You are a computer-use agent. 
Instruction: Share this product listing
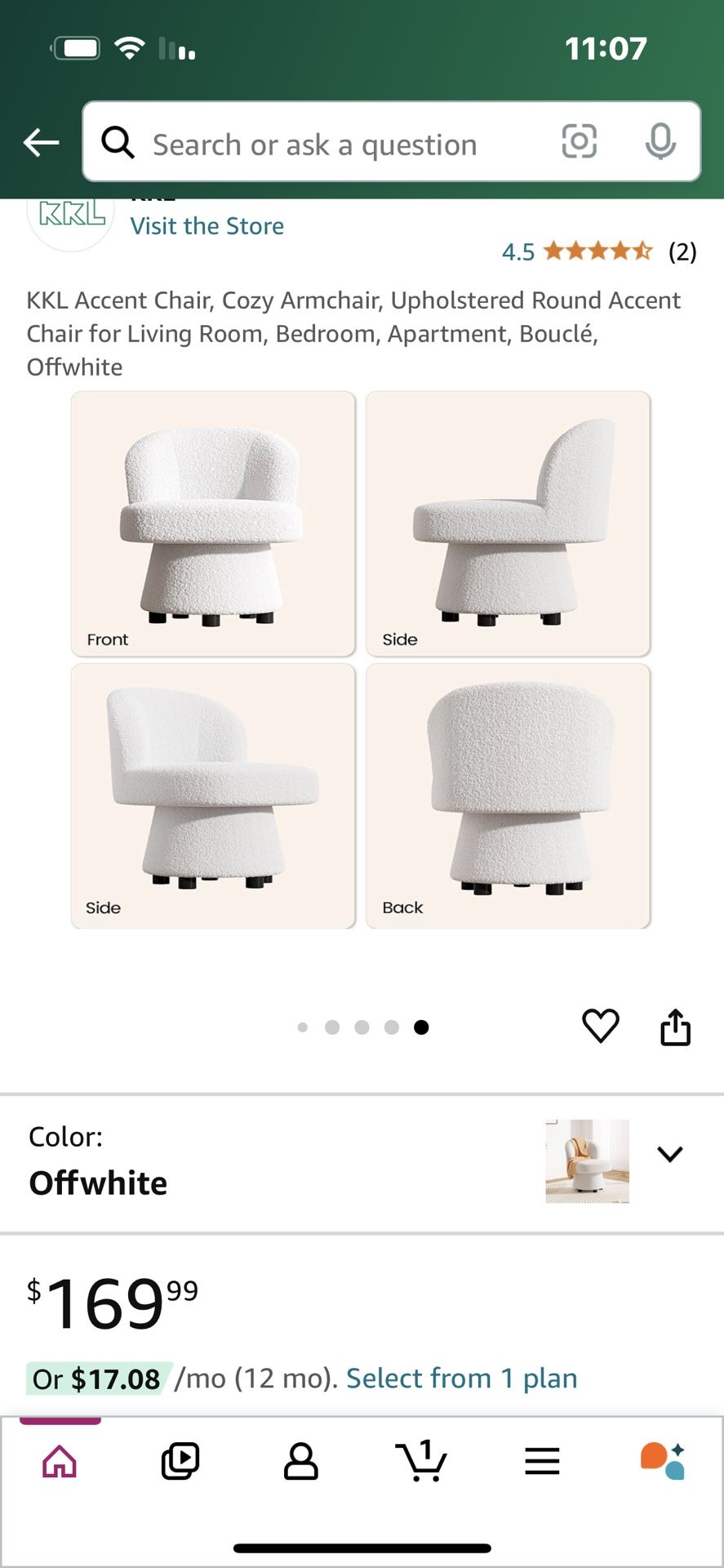675,1027
